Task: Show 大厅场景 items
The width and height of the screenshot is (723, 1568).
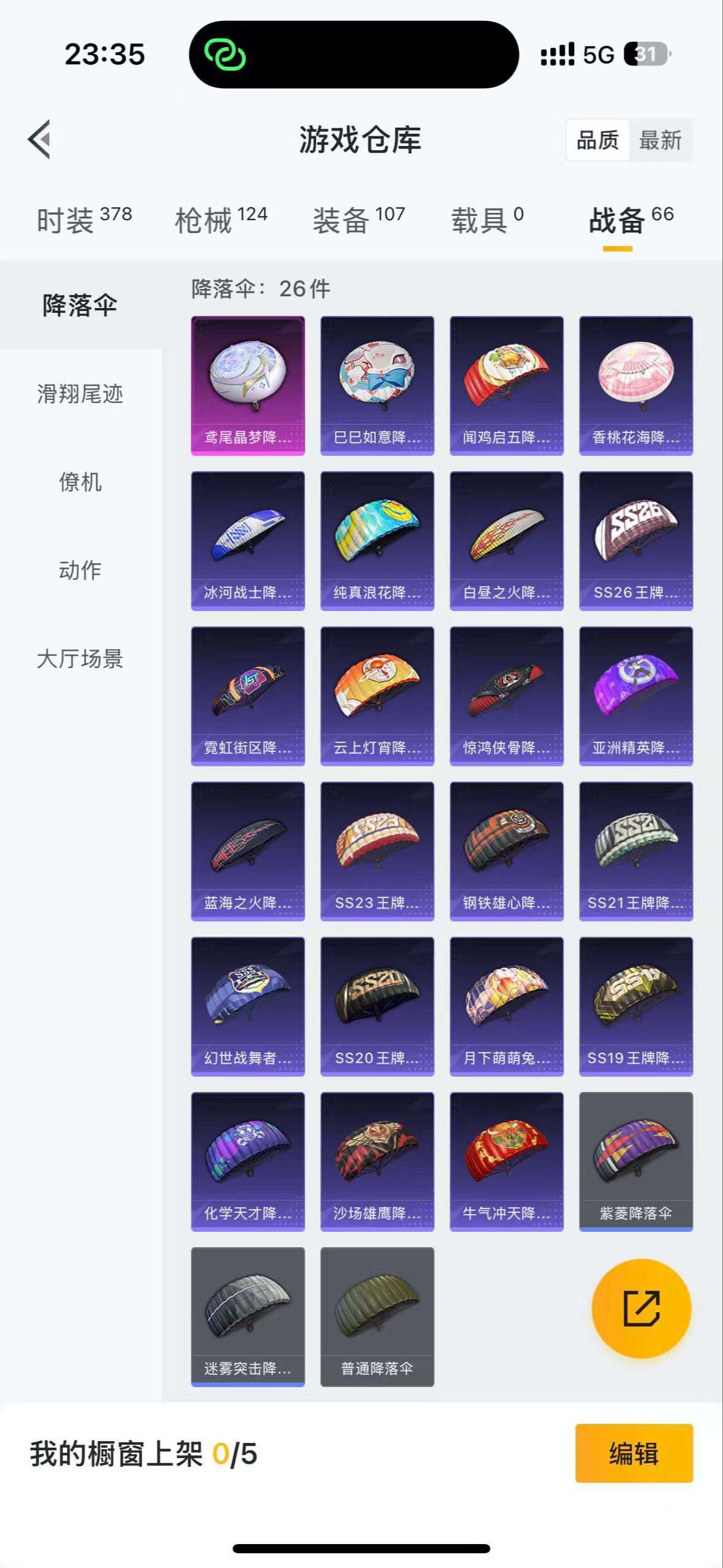Action: (80, 659)
